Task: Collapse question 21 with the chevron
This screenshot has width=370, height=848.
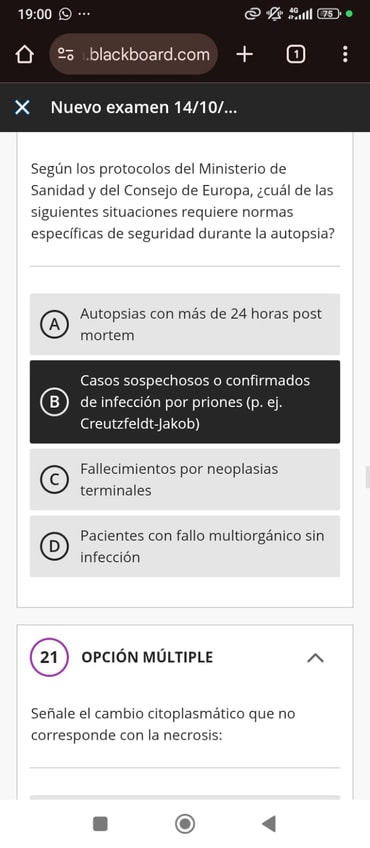Action: 315,658
